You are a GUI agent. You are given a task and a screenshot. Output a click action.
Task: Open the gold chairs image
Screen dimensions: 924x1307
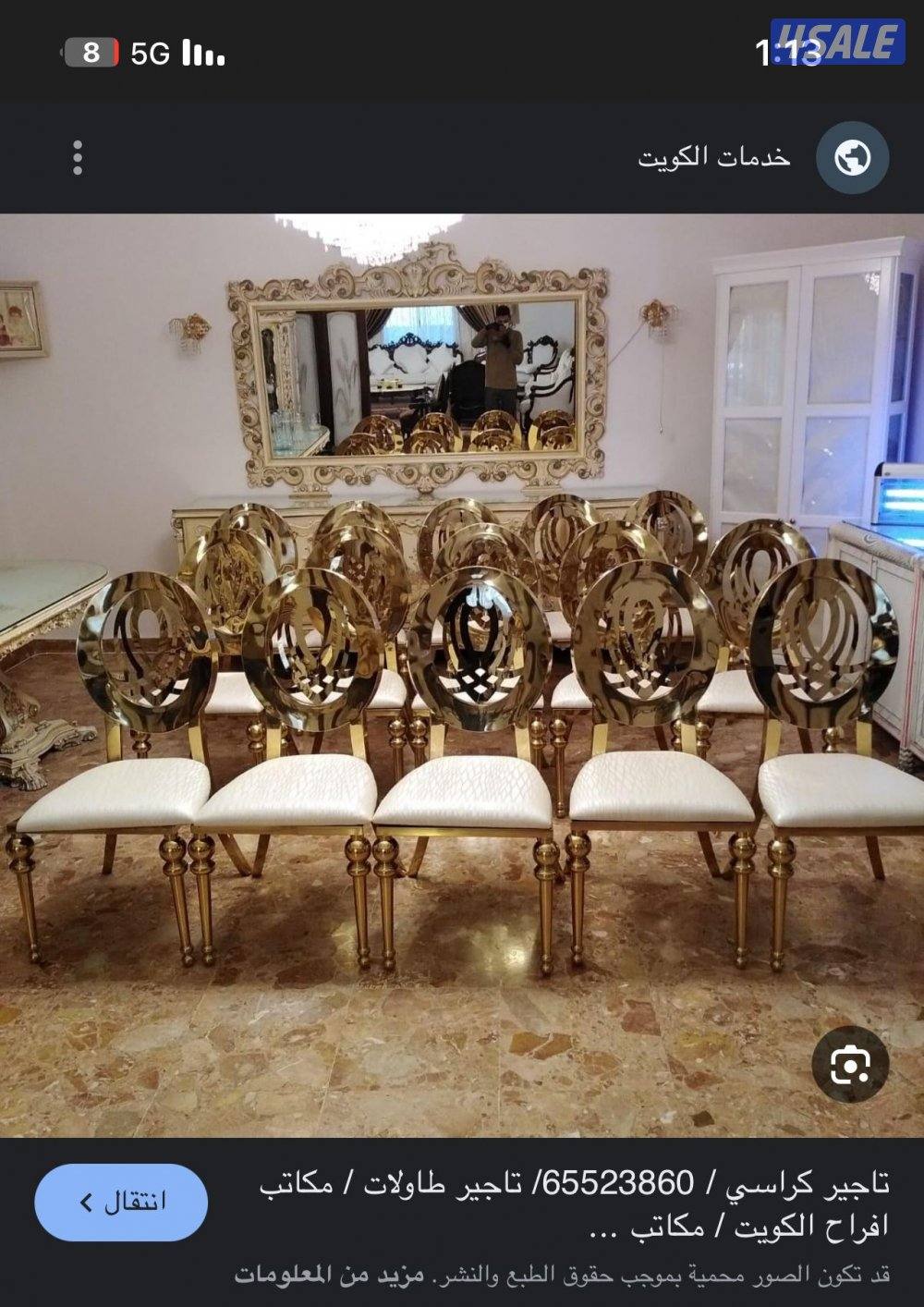pyautogui.click(x=462, y=675)
